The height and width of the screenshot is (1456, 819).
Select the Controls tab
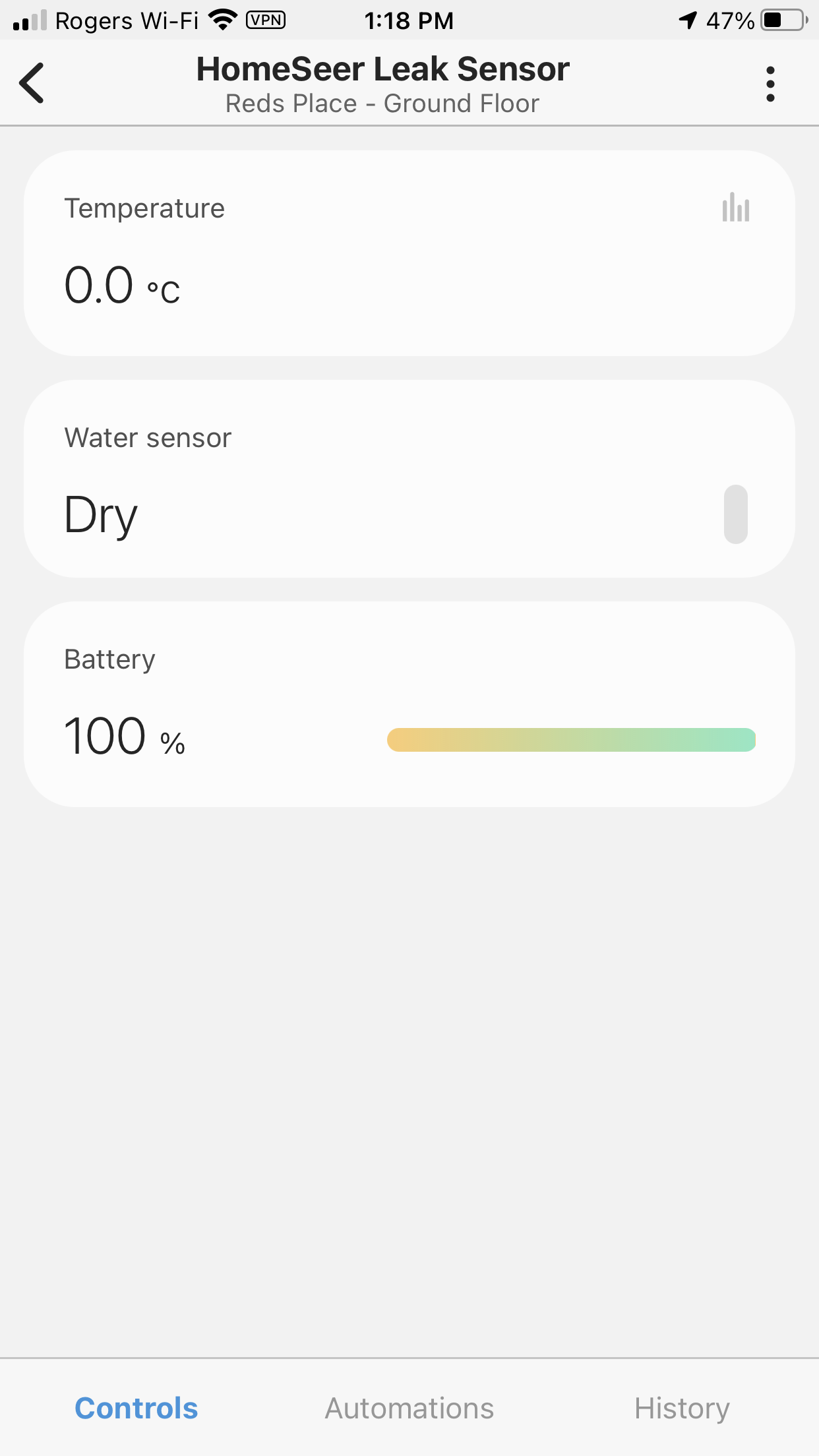[x=136, y=1408]
